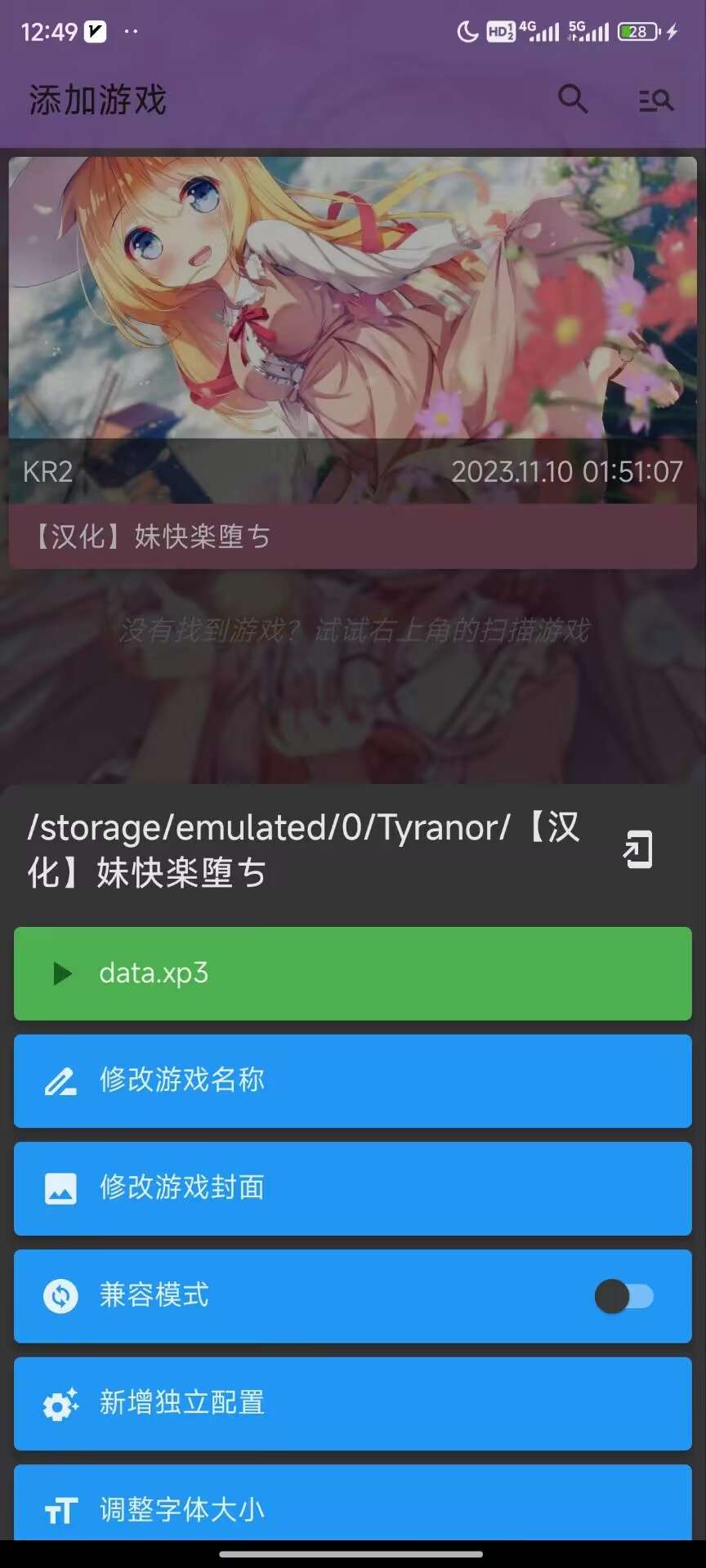This screenshot has width=706, height=1568.
Task: Tap the open folder icon beside the path
Action: click(638, 849)
